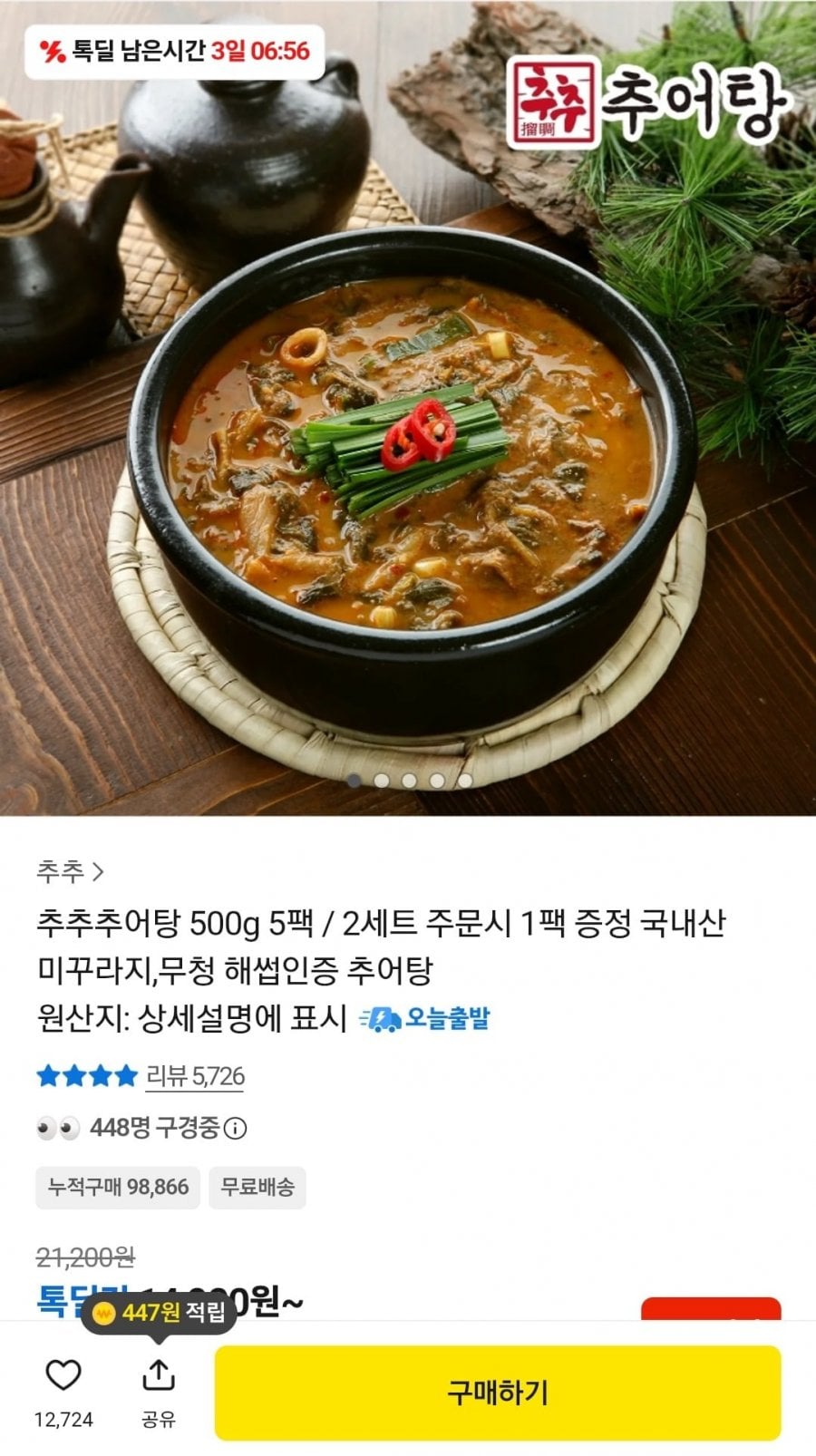Add product to wishlist with heart icon
Screen dimensions: 816x1456
63,1376
